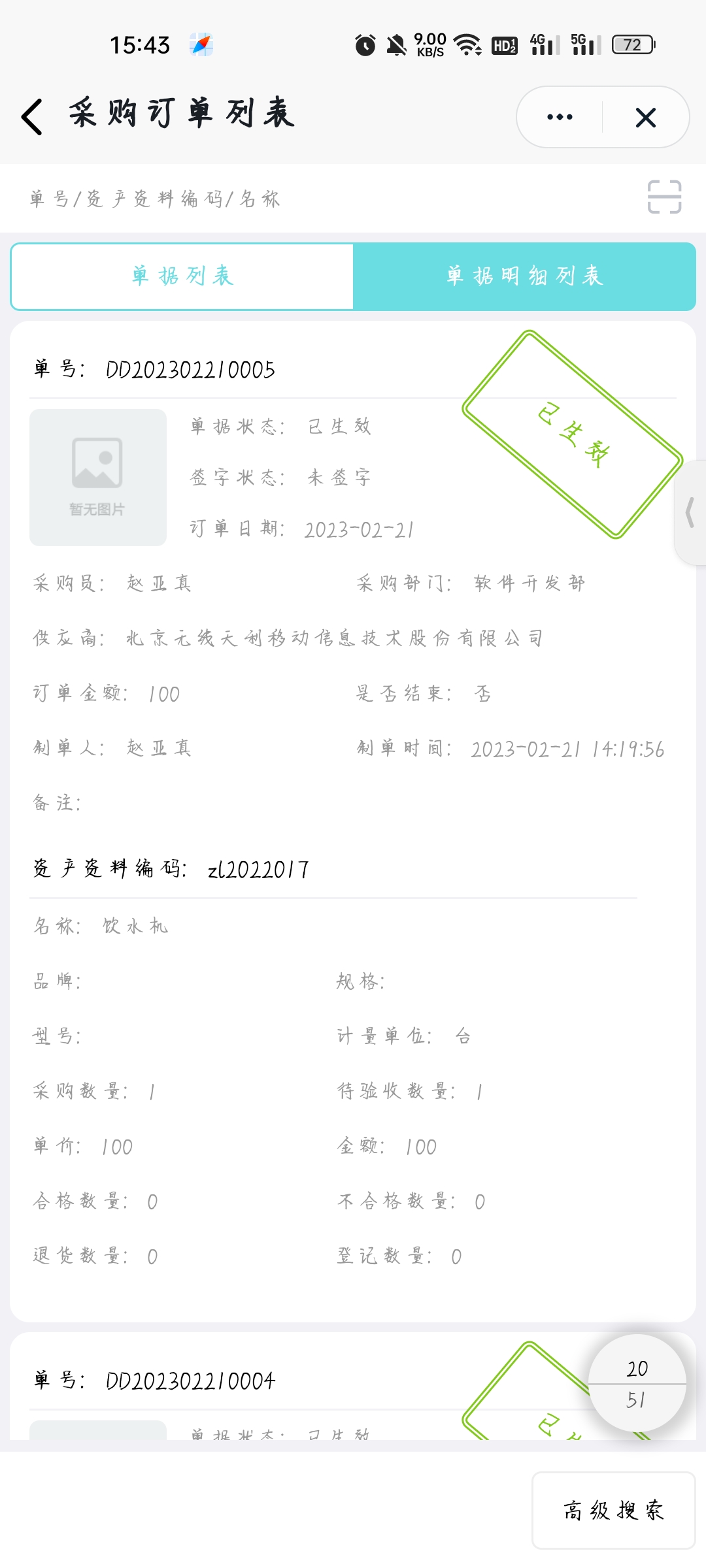706x1568 pixels.
Task: Tap the 20/51 floating counter button
Action: click(637, 1384)
